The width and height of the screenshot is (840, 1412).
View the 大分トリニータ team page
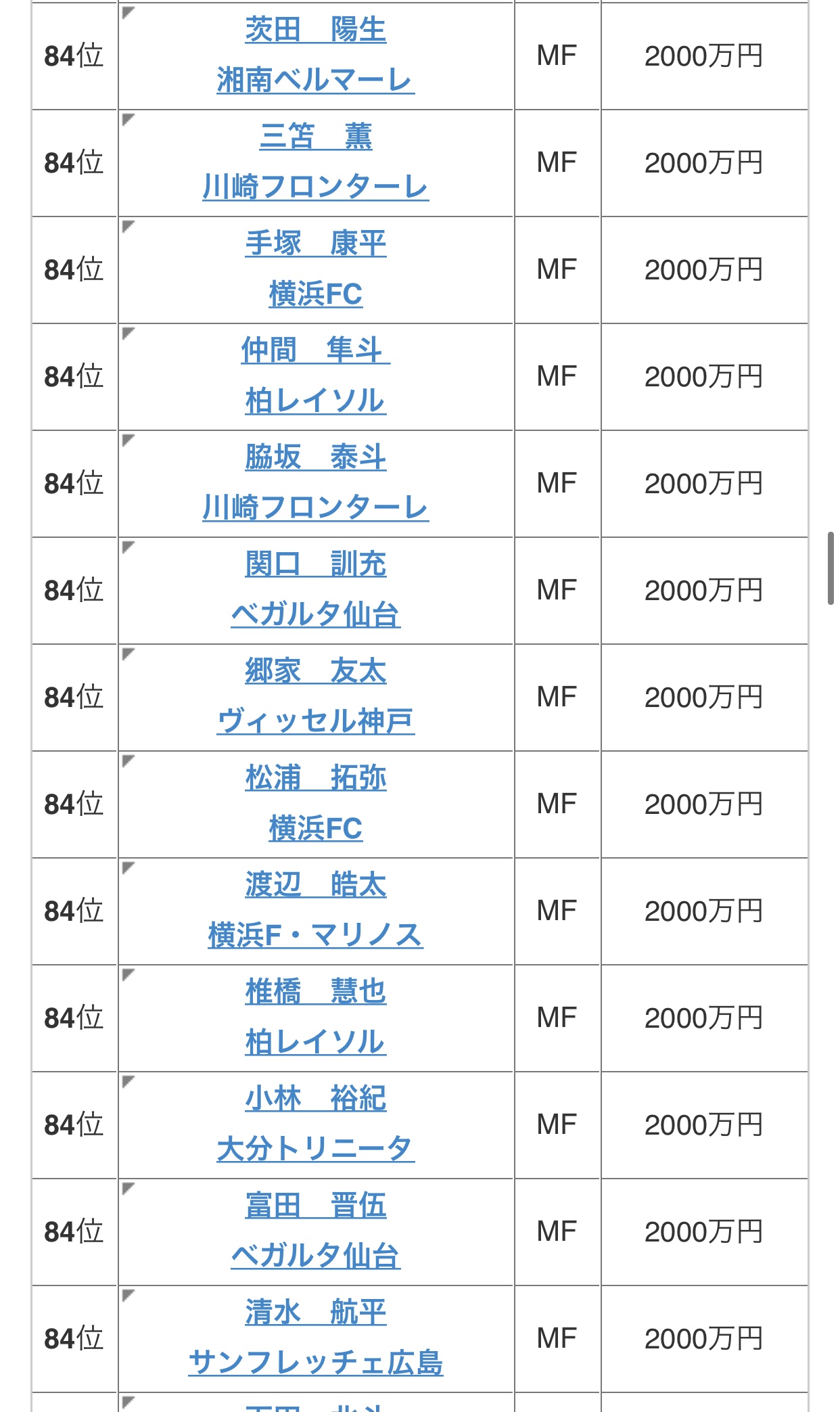point(315,1149)
